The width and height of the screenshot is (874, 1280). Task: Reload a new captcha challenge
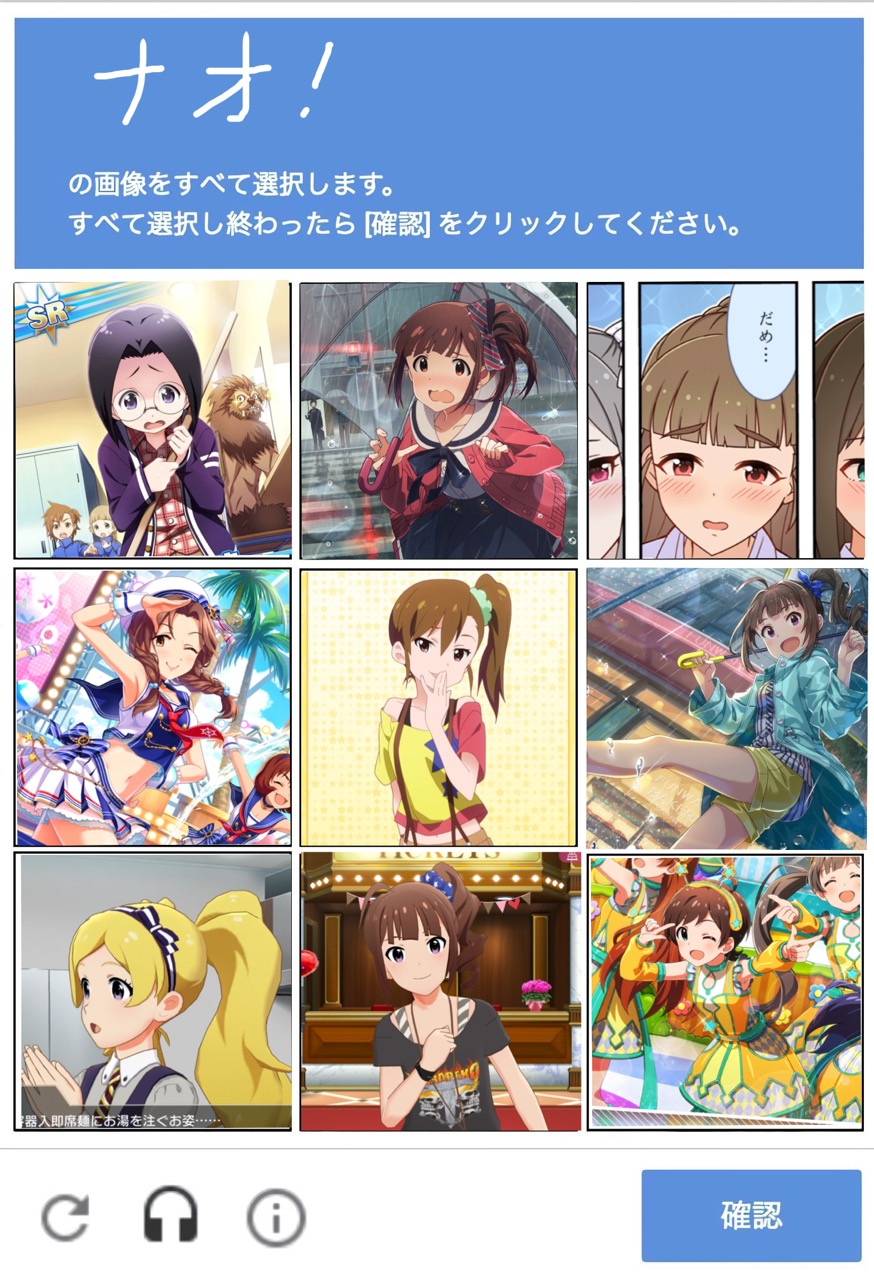point(66,1216)
